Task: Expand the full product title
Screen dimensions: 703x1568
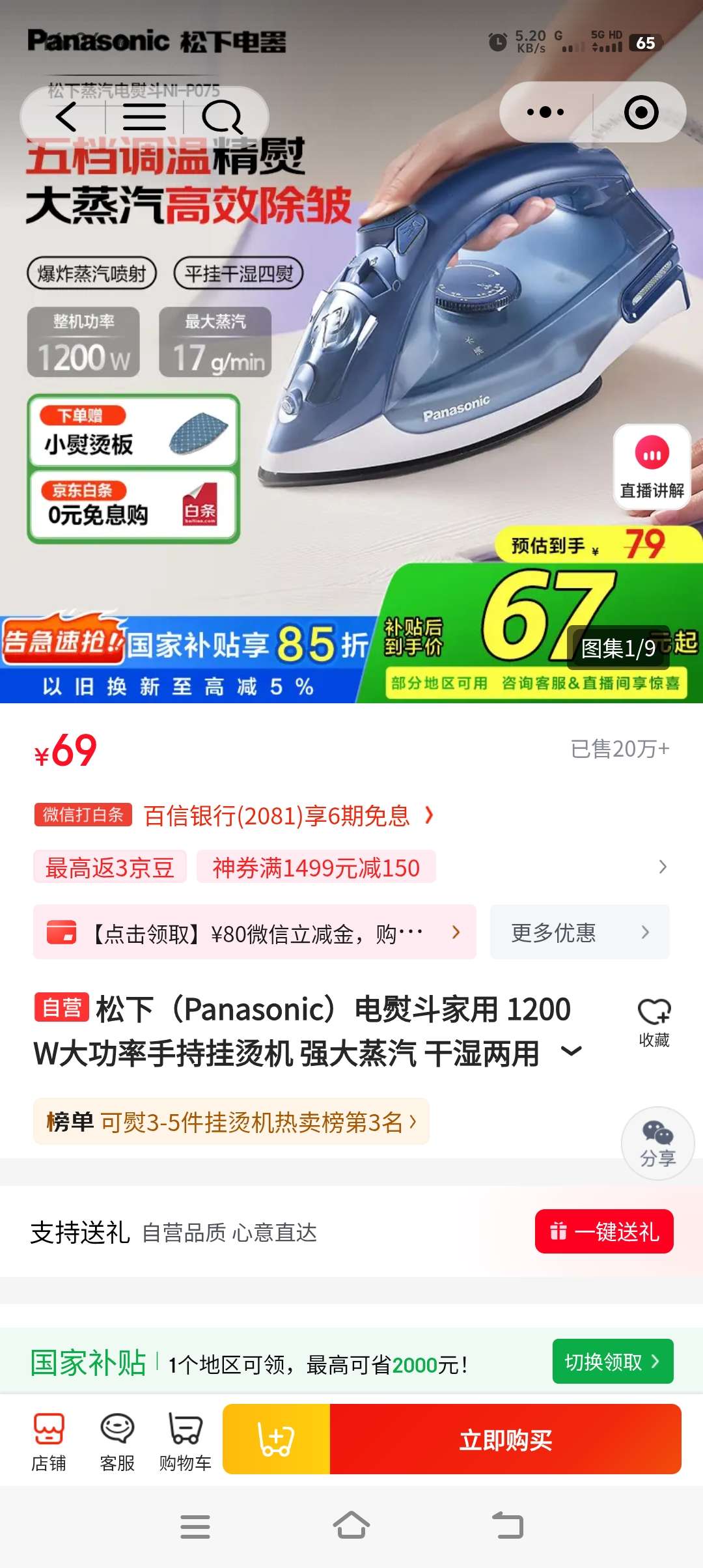Action: (x=571, y=1051)
